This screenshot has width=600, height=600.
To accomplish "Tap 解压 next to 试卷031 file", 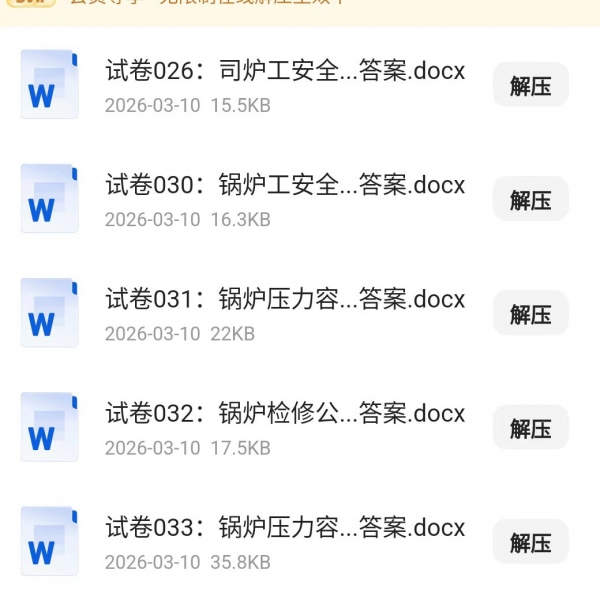I will [x=530, y=313].
